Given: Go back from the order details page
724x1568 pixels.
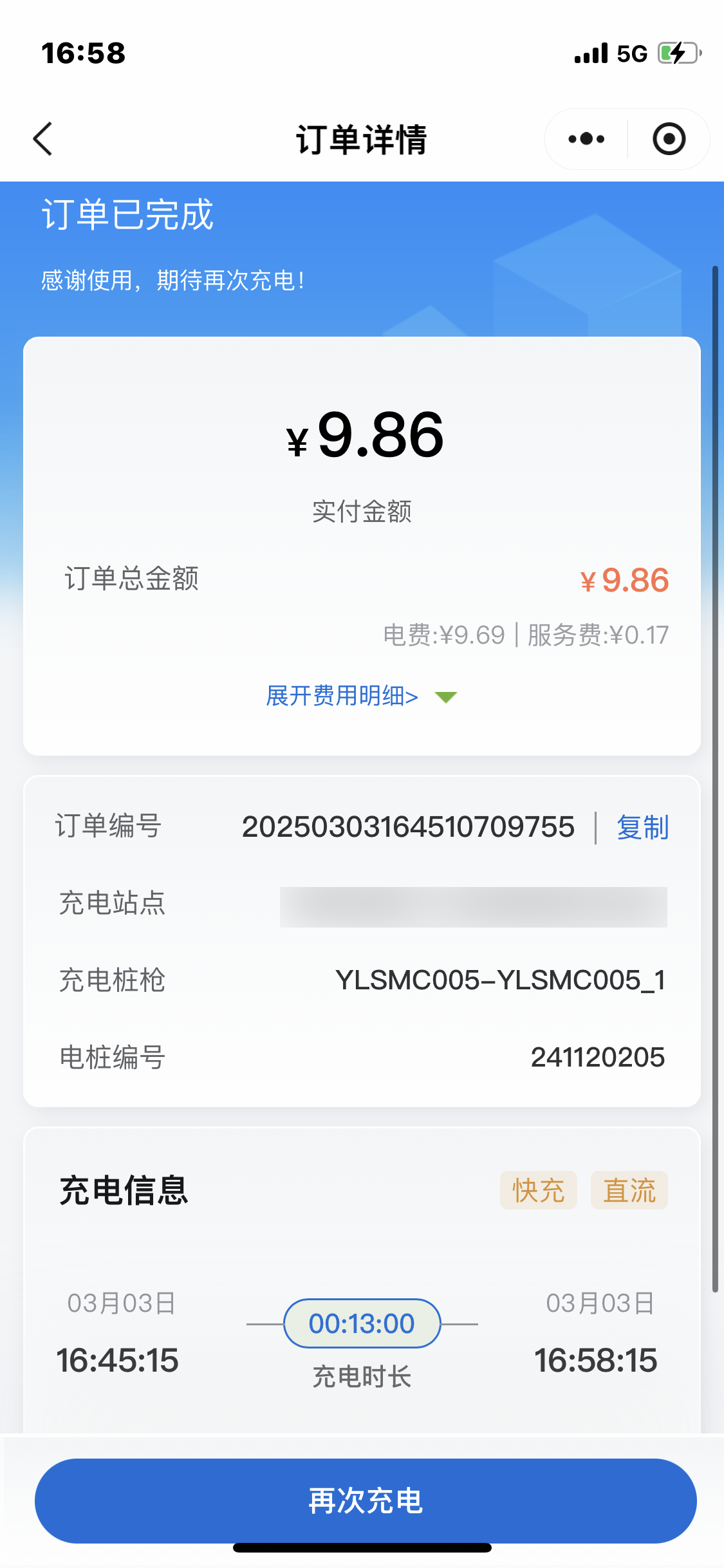Looking at the screenshot, I should coord(43,139).
